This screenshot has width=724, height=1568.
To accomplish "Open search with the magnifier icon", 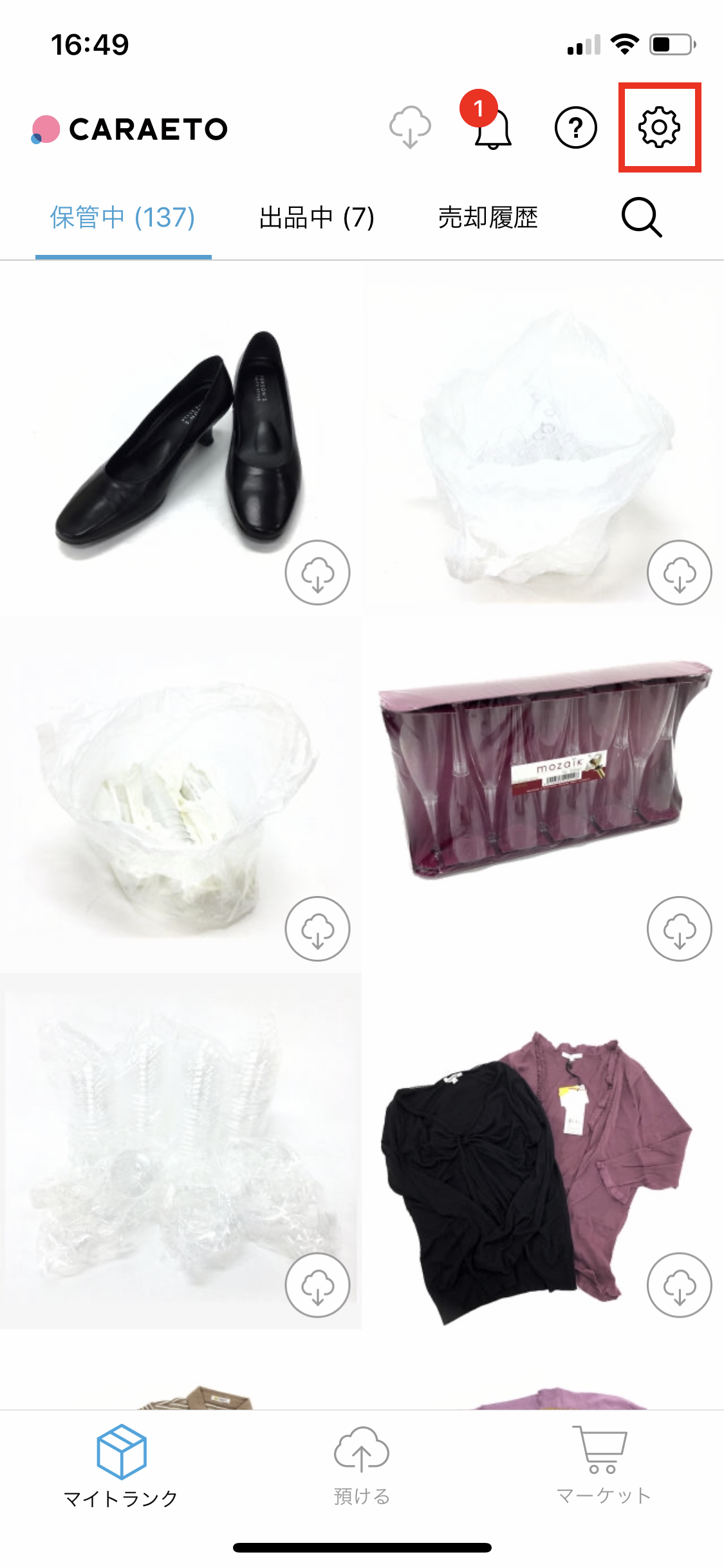I will [x=641, y=218].
